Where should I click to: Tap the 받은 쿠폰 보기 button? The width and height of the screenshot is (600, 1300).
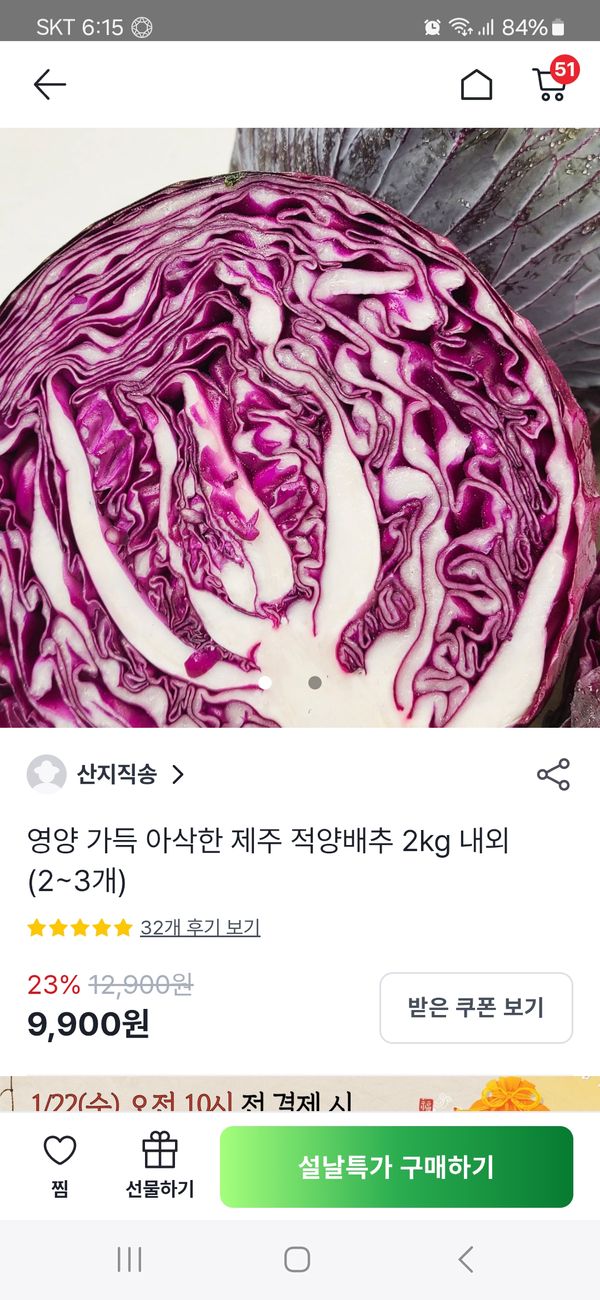tap(476, 1007)
